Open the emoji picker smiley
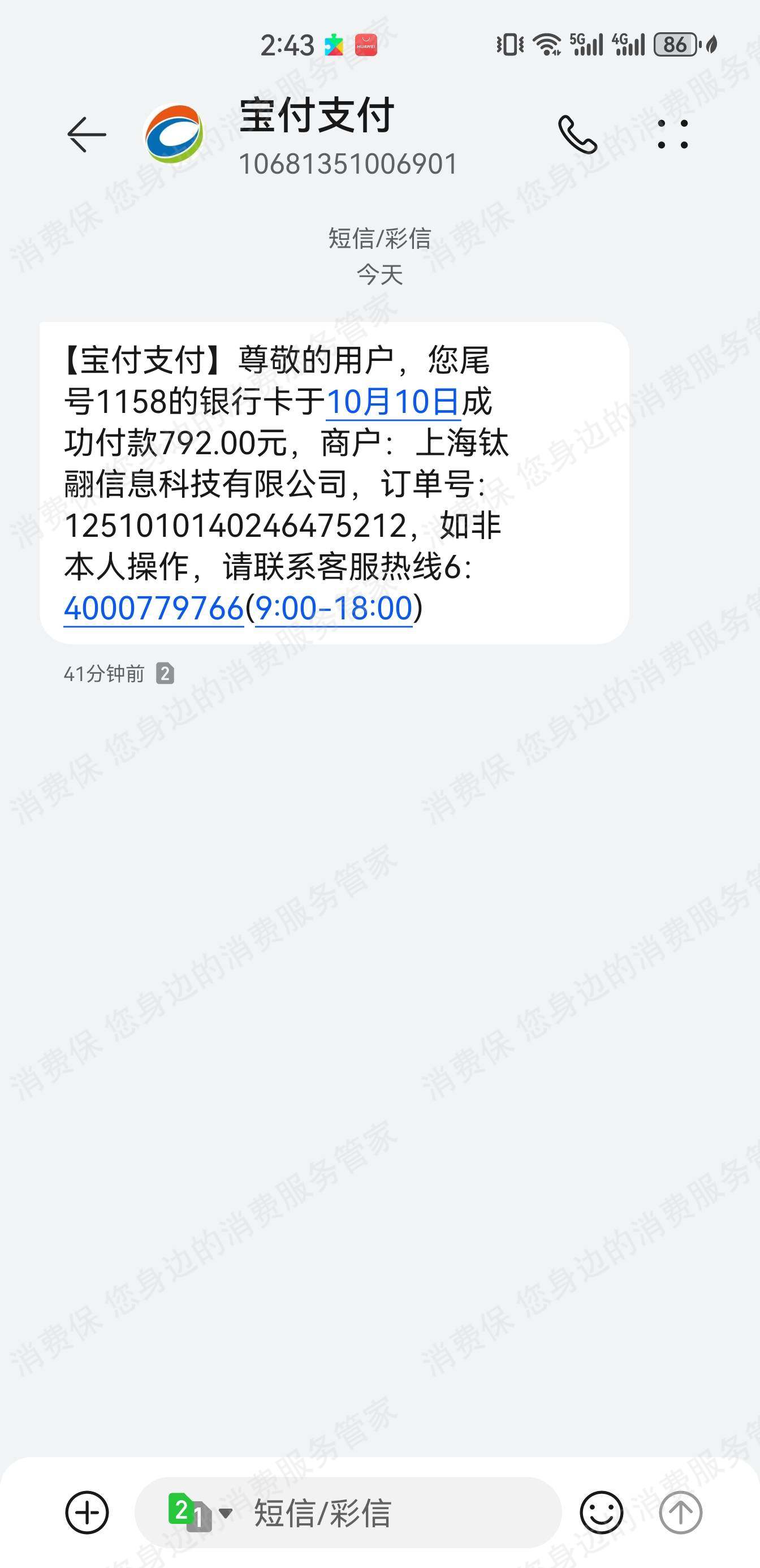The image size is (760, 1568). (x=601, y=1513)
